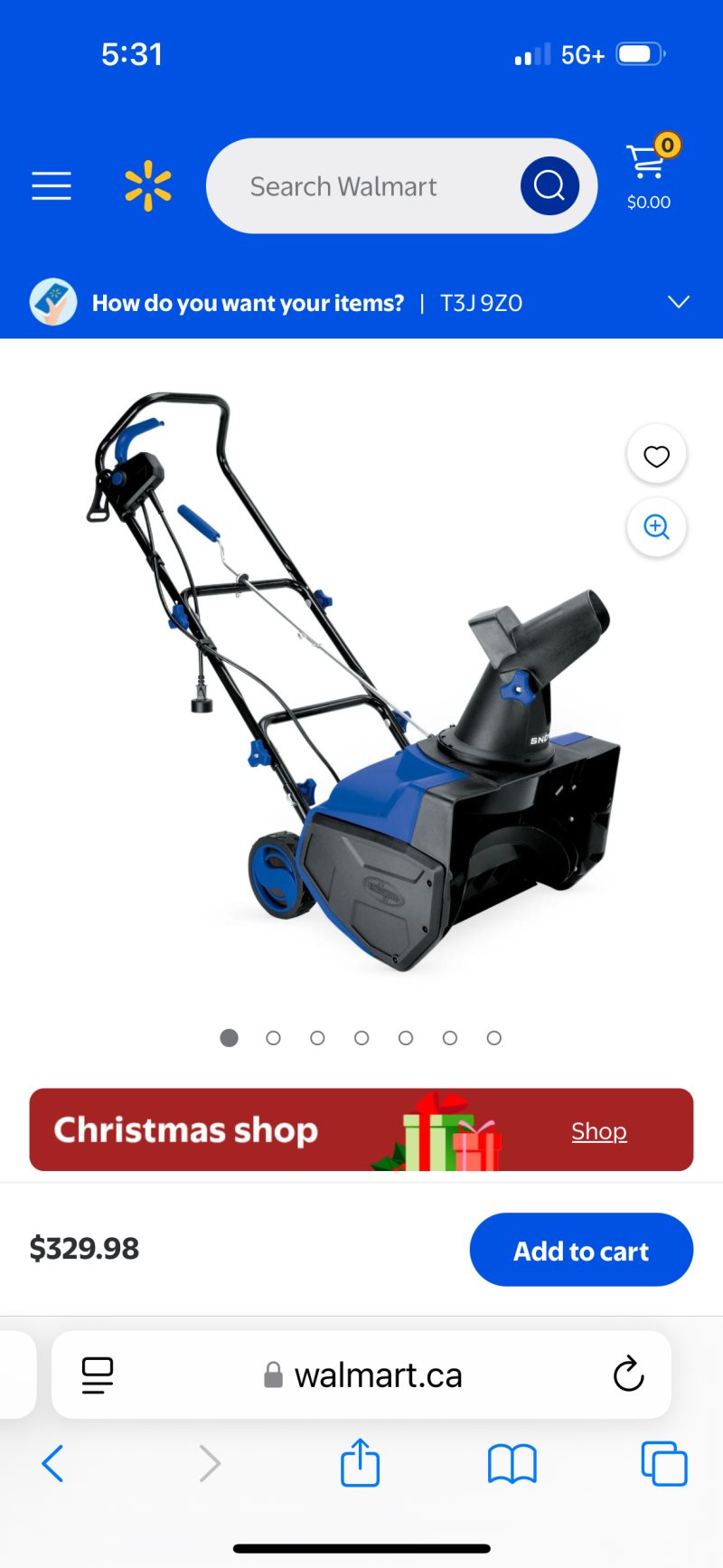
Task: Open the hamburger menu
Action: coord(52,185)
